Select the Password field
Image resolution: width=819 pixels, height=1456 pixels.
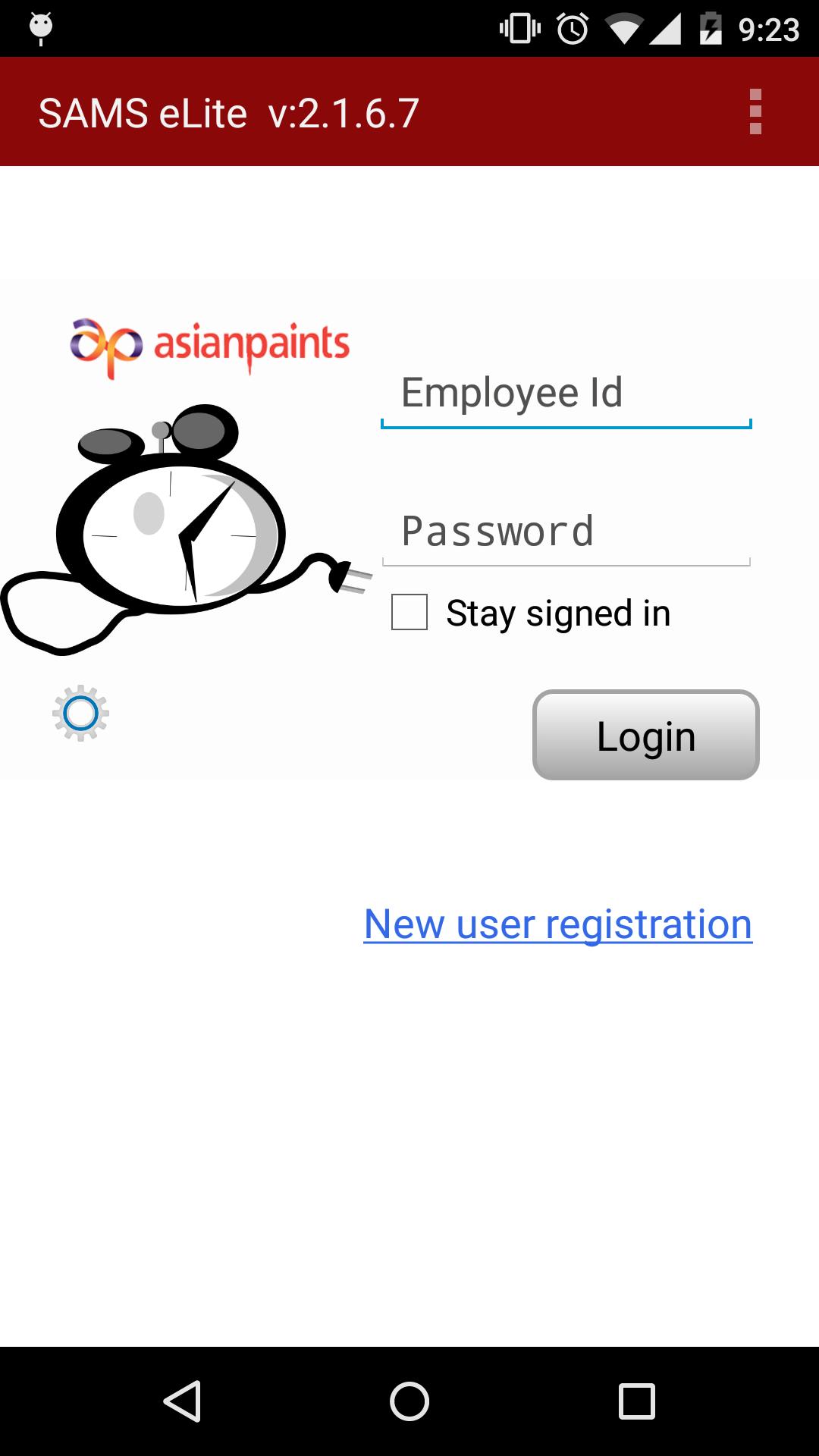(x=566, y=532)
